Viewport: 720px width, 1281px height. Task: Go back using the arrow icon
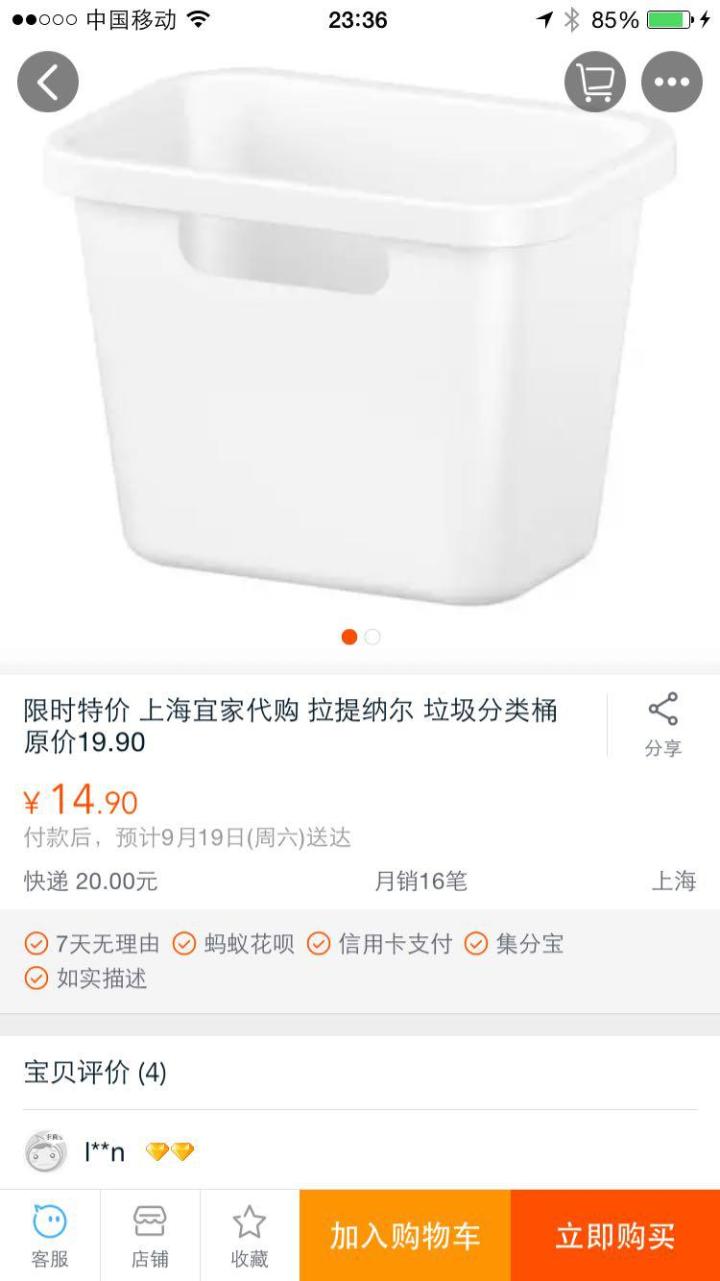point(47,82)
